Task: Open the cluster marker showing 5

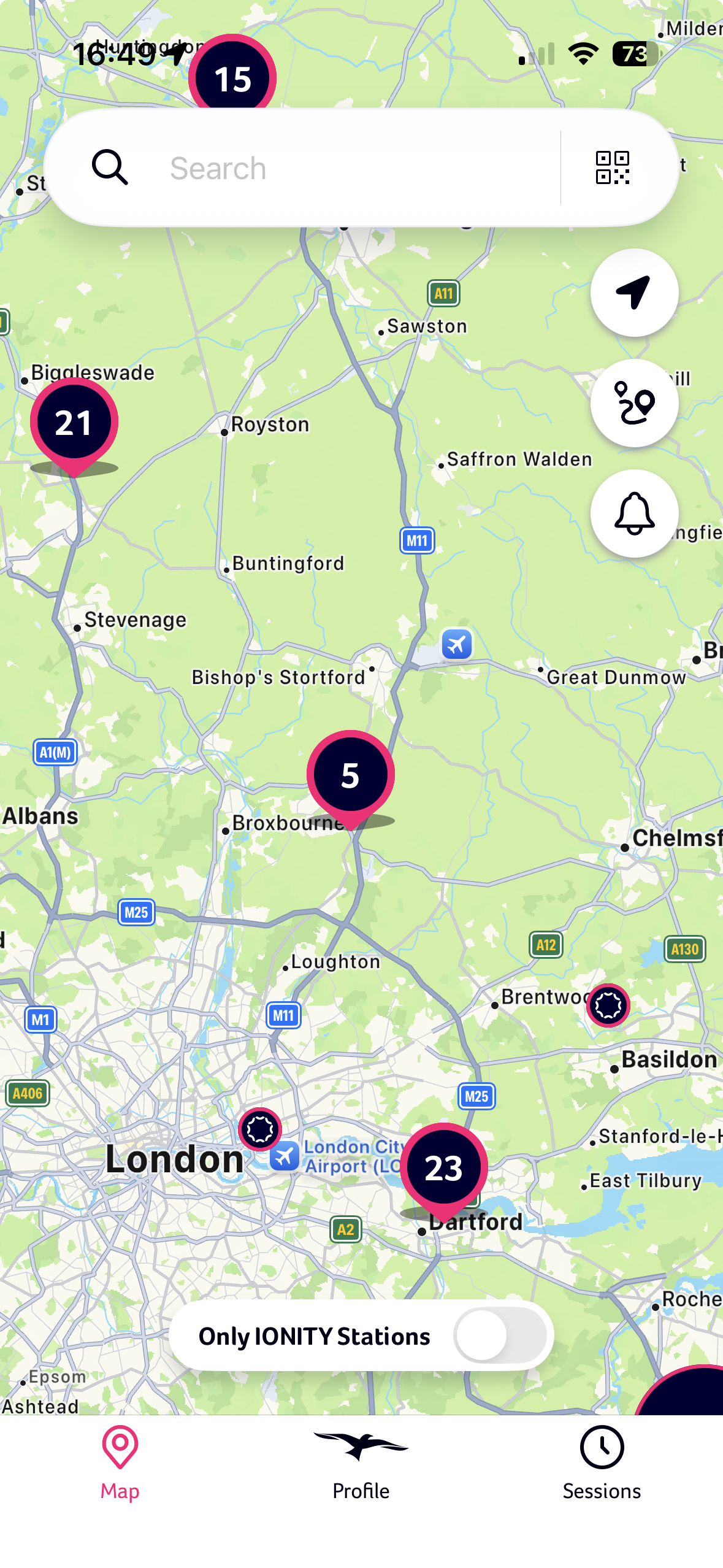Action: pyautogui.click(x=351, y=775)
